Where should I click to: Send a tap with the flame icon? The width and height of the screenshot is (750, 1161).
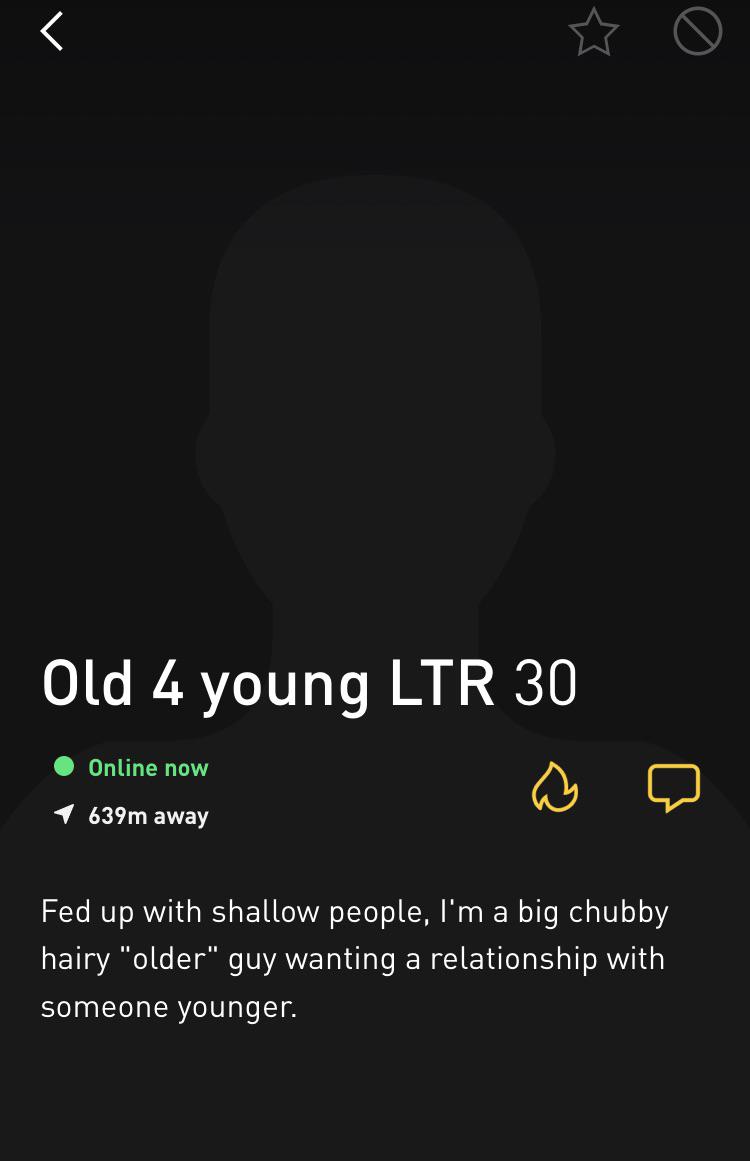click(554, 787)
